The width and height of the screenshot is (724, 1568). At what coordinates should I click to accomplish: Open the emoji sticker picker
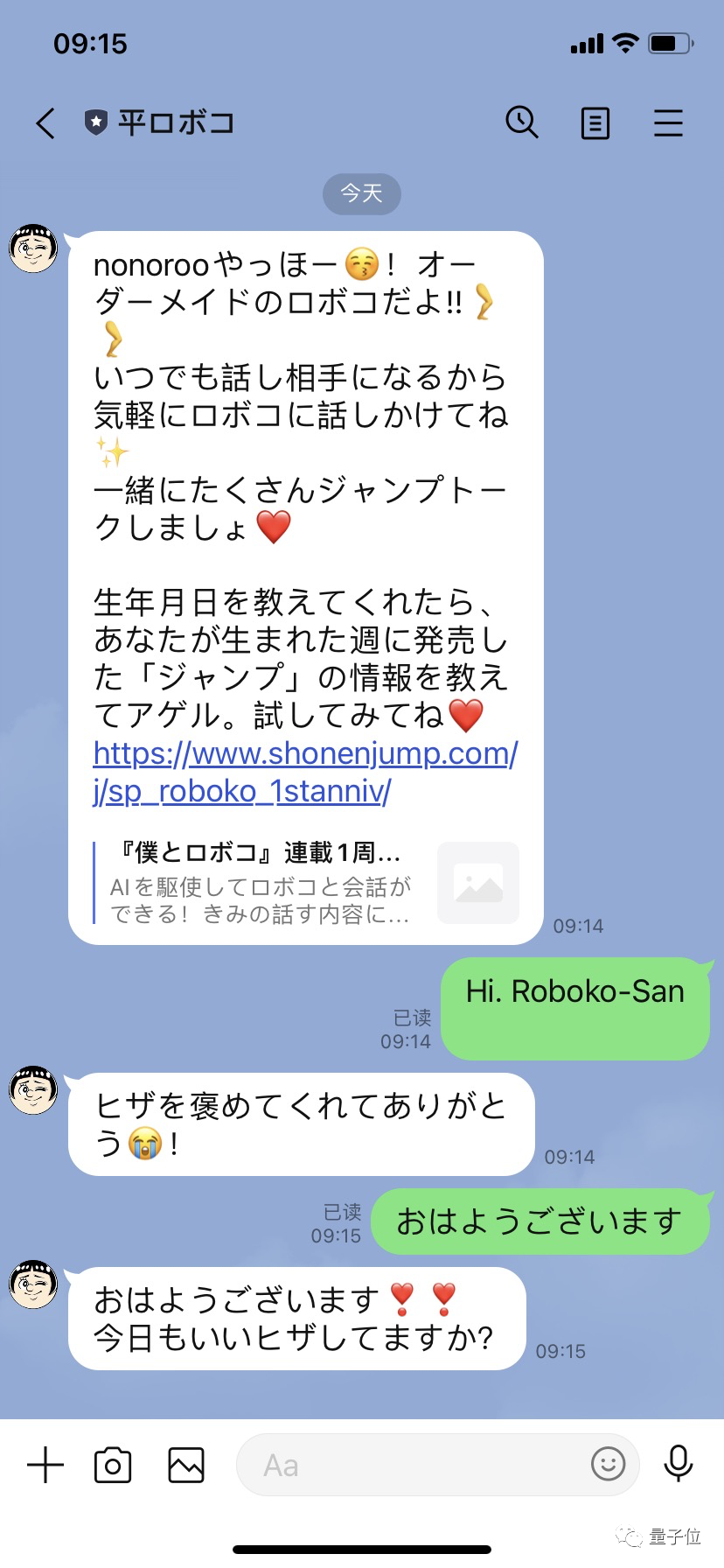(608, 1463)
